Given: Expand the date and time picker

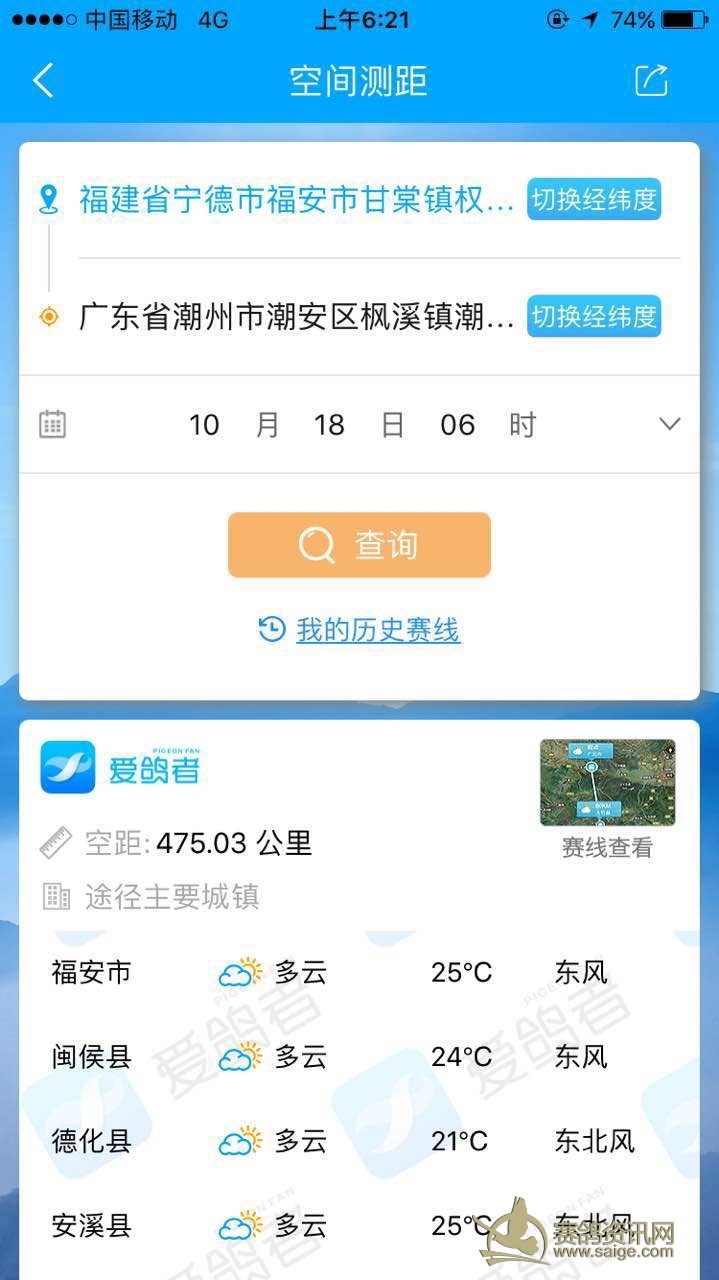Looking at the screenshot, I should pyautogui.click(x=669, y=425).
